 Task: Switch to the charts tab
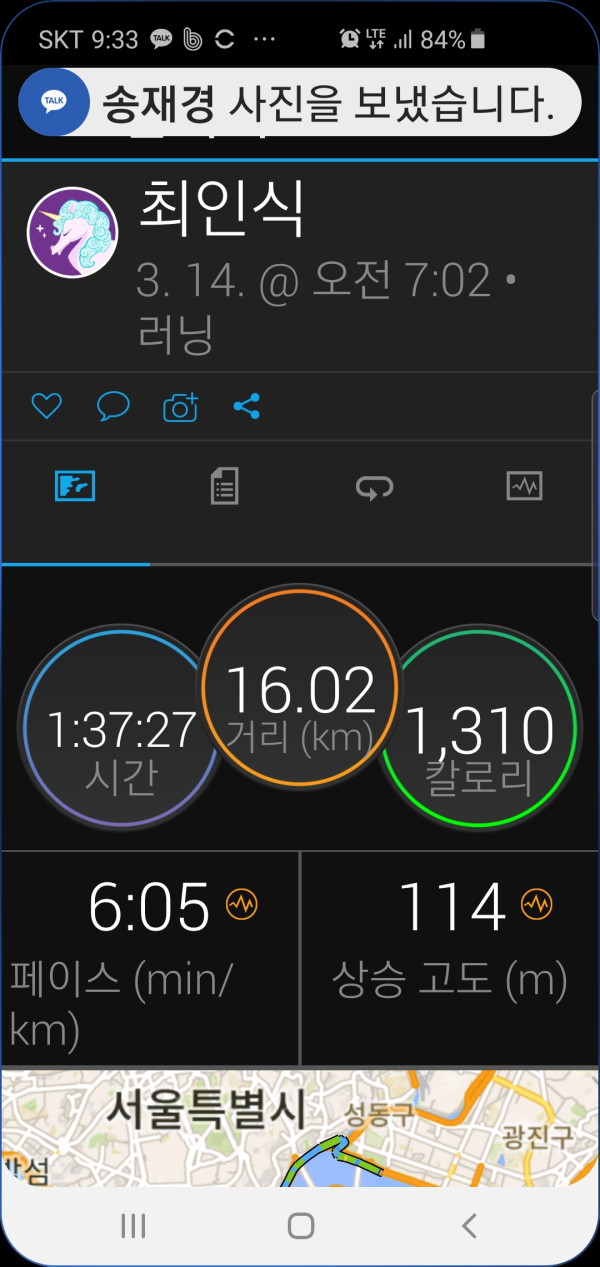(x=524, y=487)
